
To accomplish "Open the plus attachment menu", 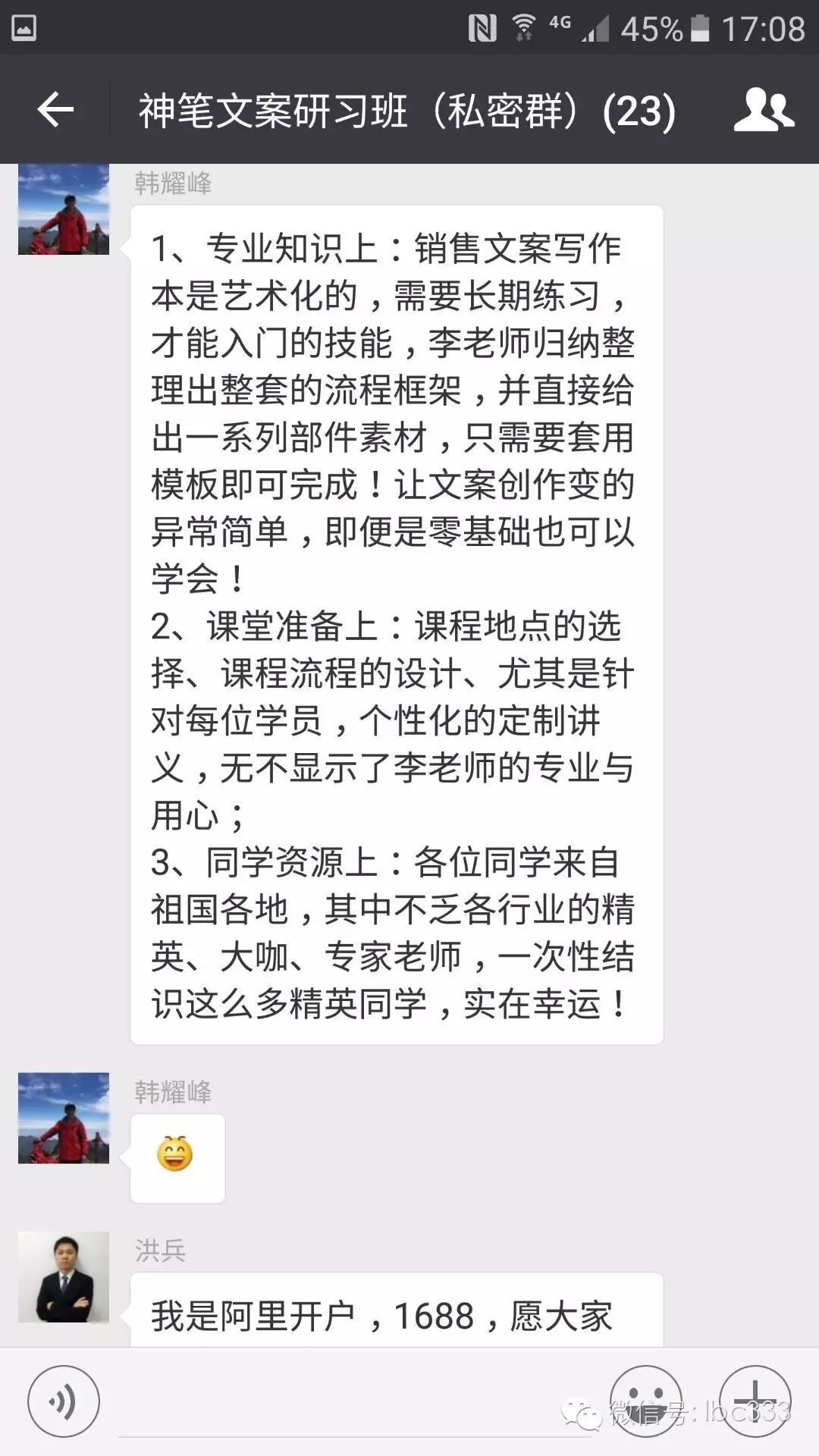I will (755, 1401).
